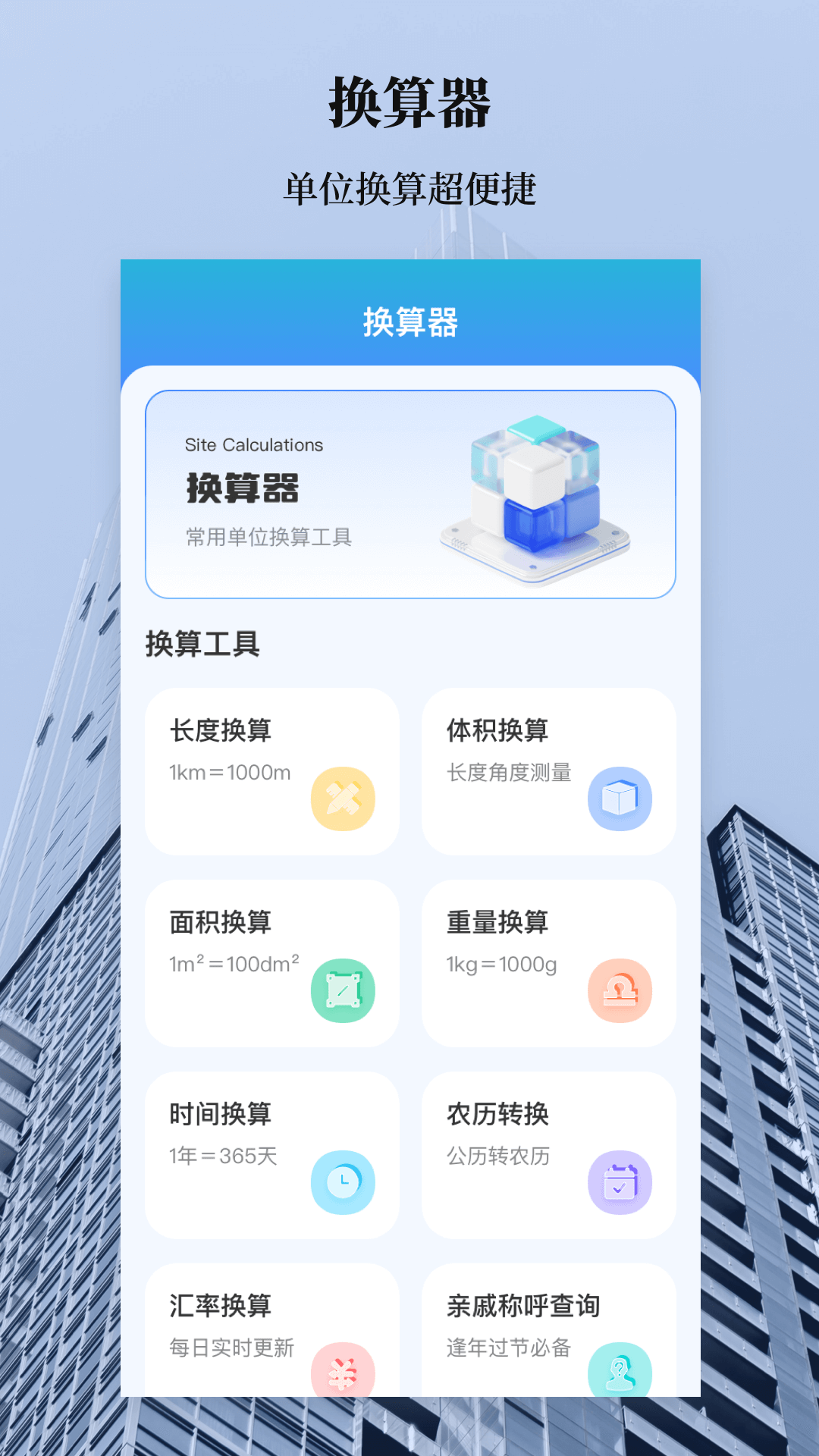Tap the cube icon for 体积换算
Screen dimensions: 819x1456
[x=620, y=797]
